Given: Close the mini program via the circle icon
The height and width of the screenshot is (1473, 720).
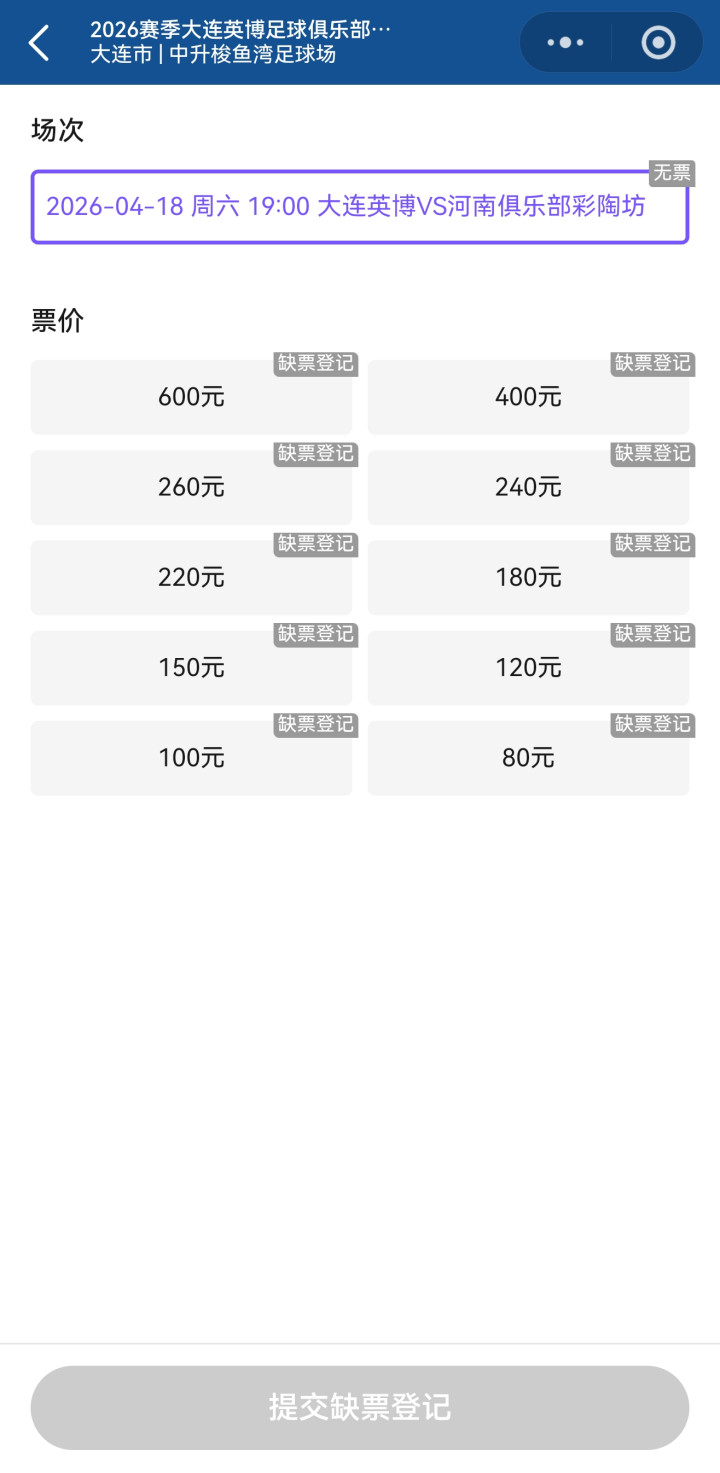Looking at the screenshot, I should pyautogui.click(x=658, y=43).
